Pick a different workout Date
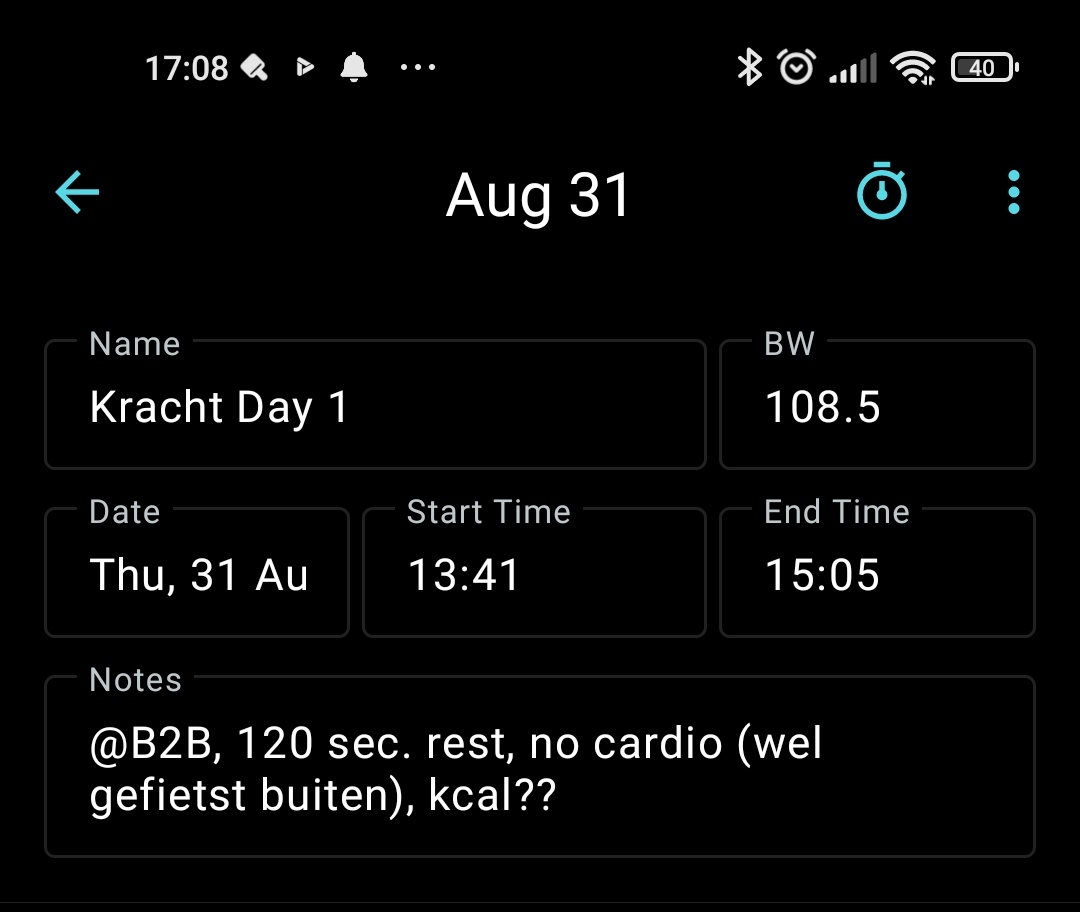The width and height of the screenshot is (1080, 912). [x=197, y=575]
